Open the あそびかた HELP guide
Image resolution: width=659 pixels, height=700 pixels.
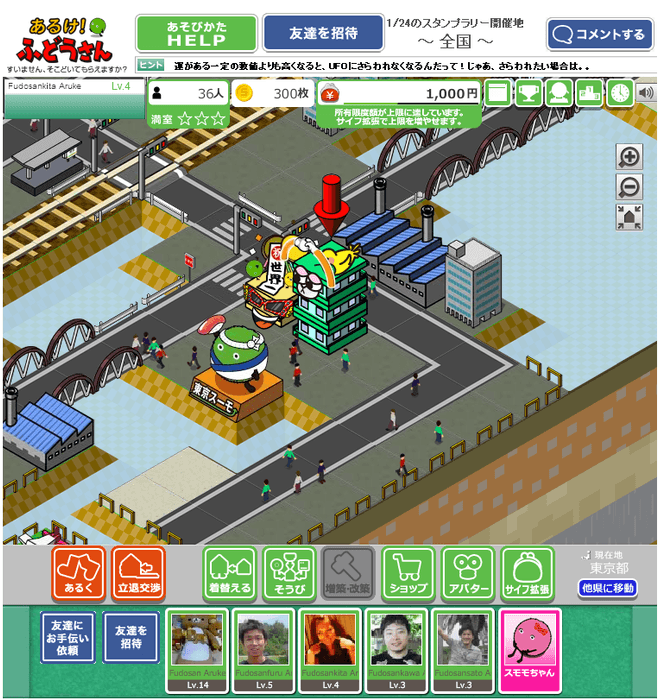(x=197, y=33)
